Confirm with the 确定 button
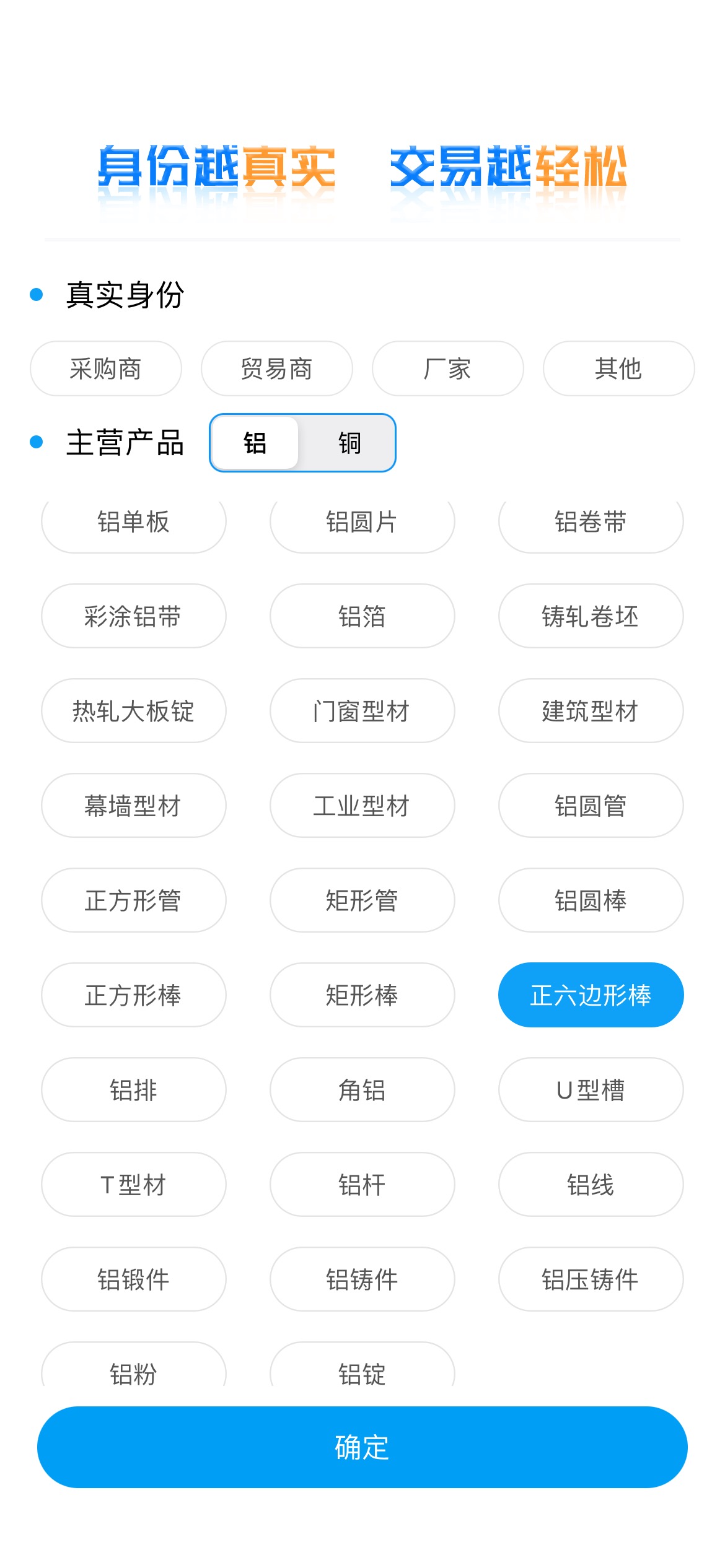The width and height of the screenshot is (725, 1568). click(362, 1447)
